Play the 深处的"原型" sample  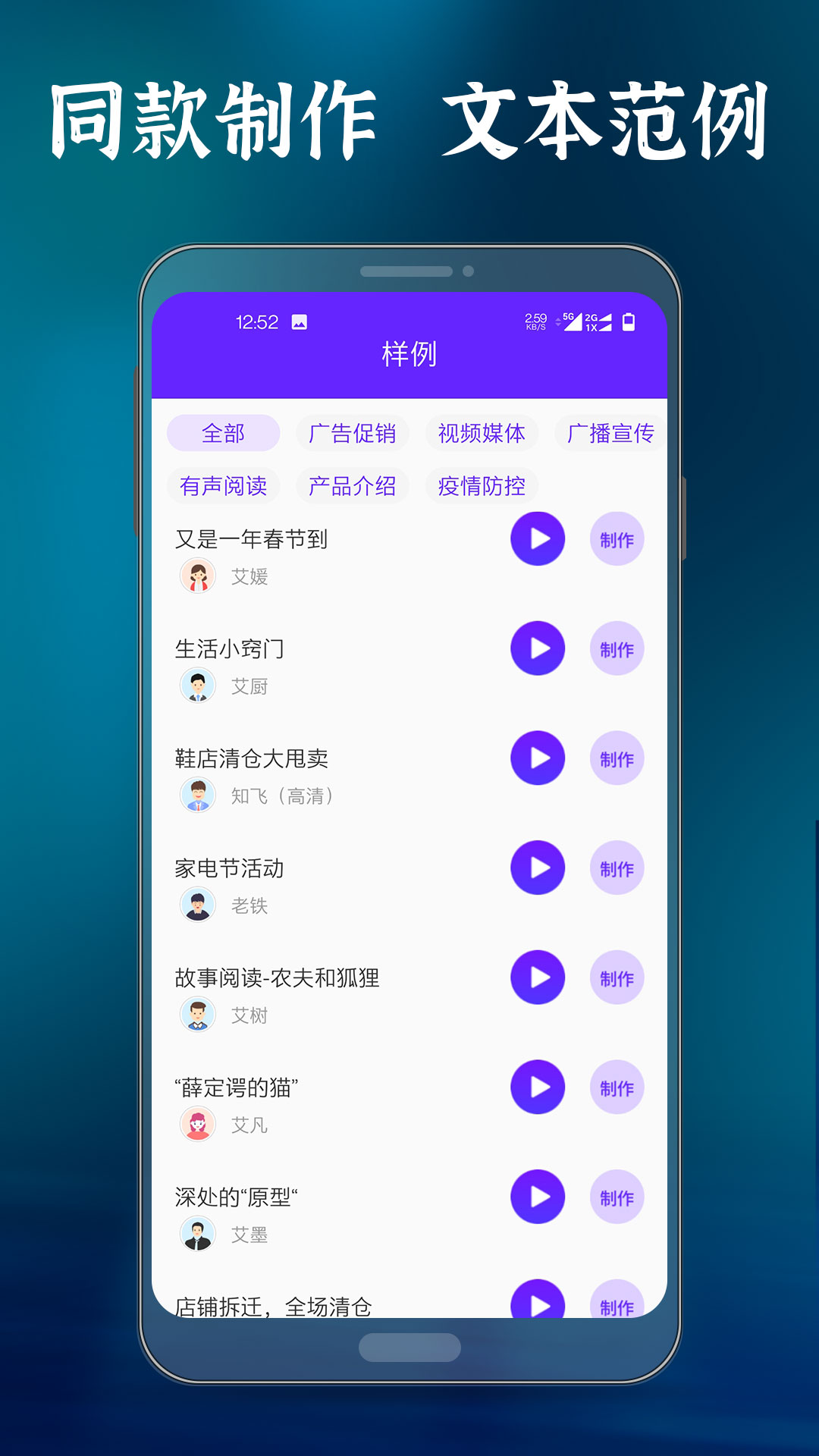pos(539,1195)
